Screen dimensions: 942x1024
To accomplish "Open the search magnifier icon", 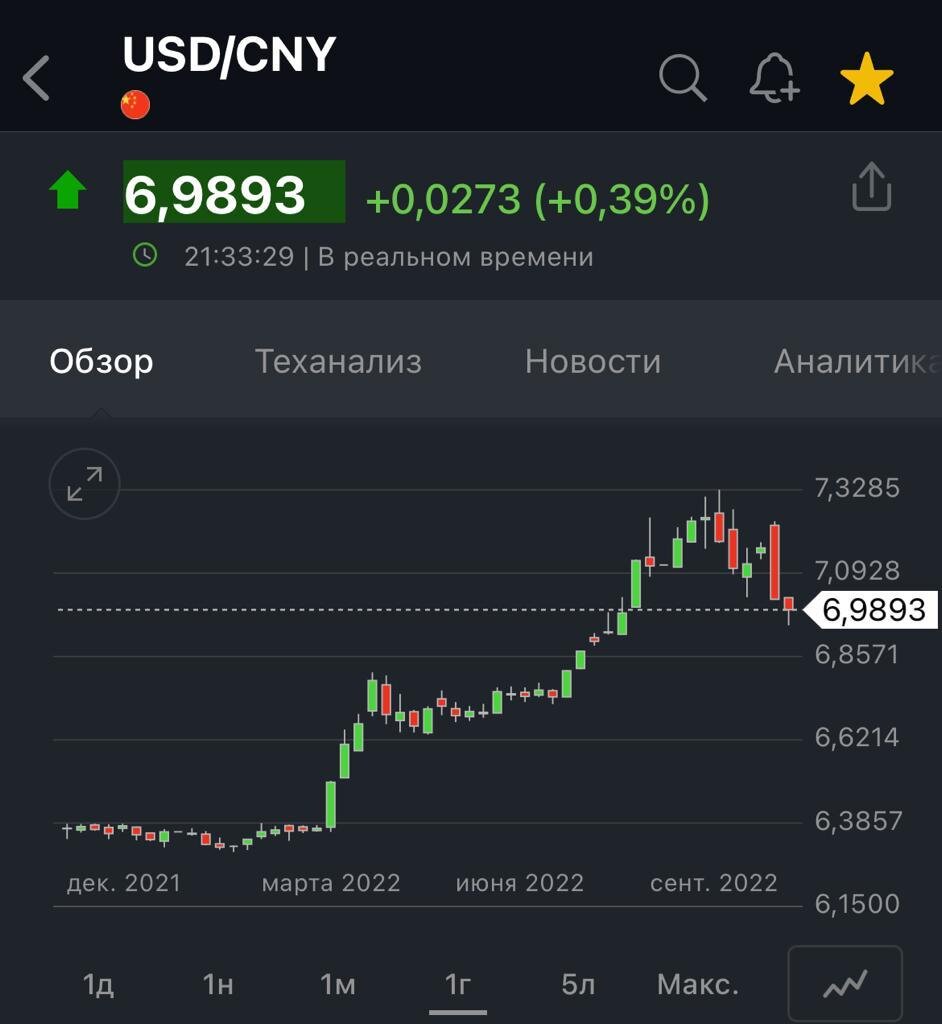I will point(683,78).
